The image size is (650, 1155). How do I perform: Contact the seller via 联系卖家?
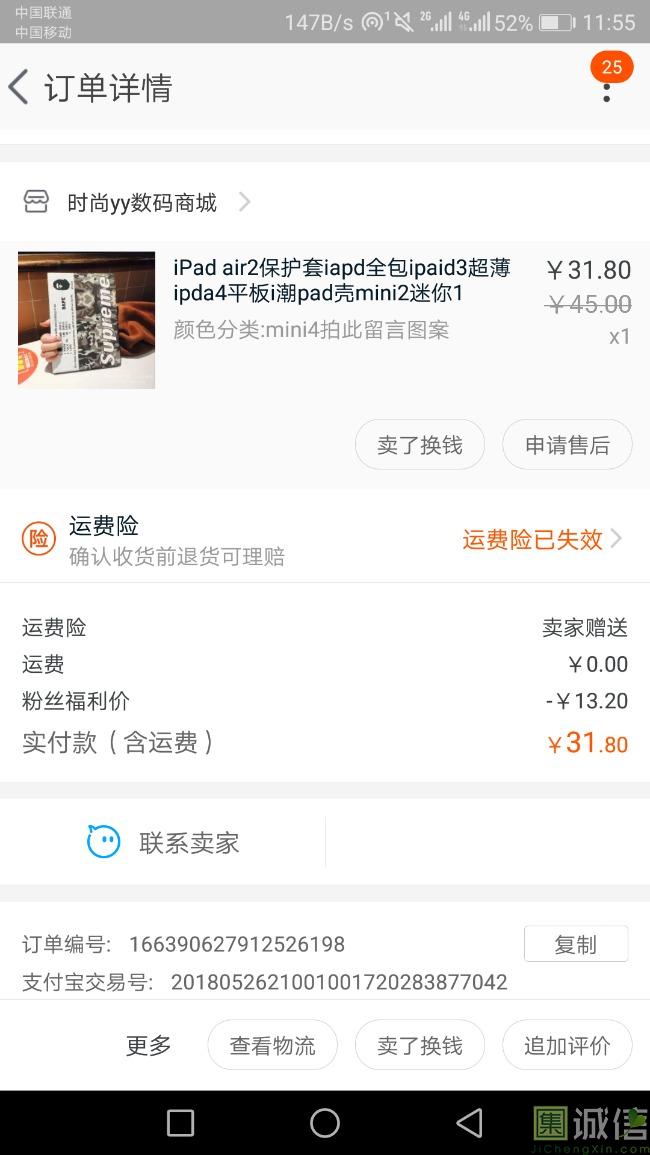point(163,843)
